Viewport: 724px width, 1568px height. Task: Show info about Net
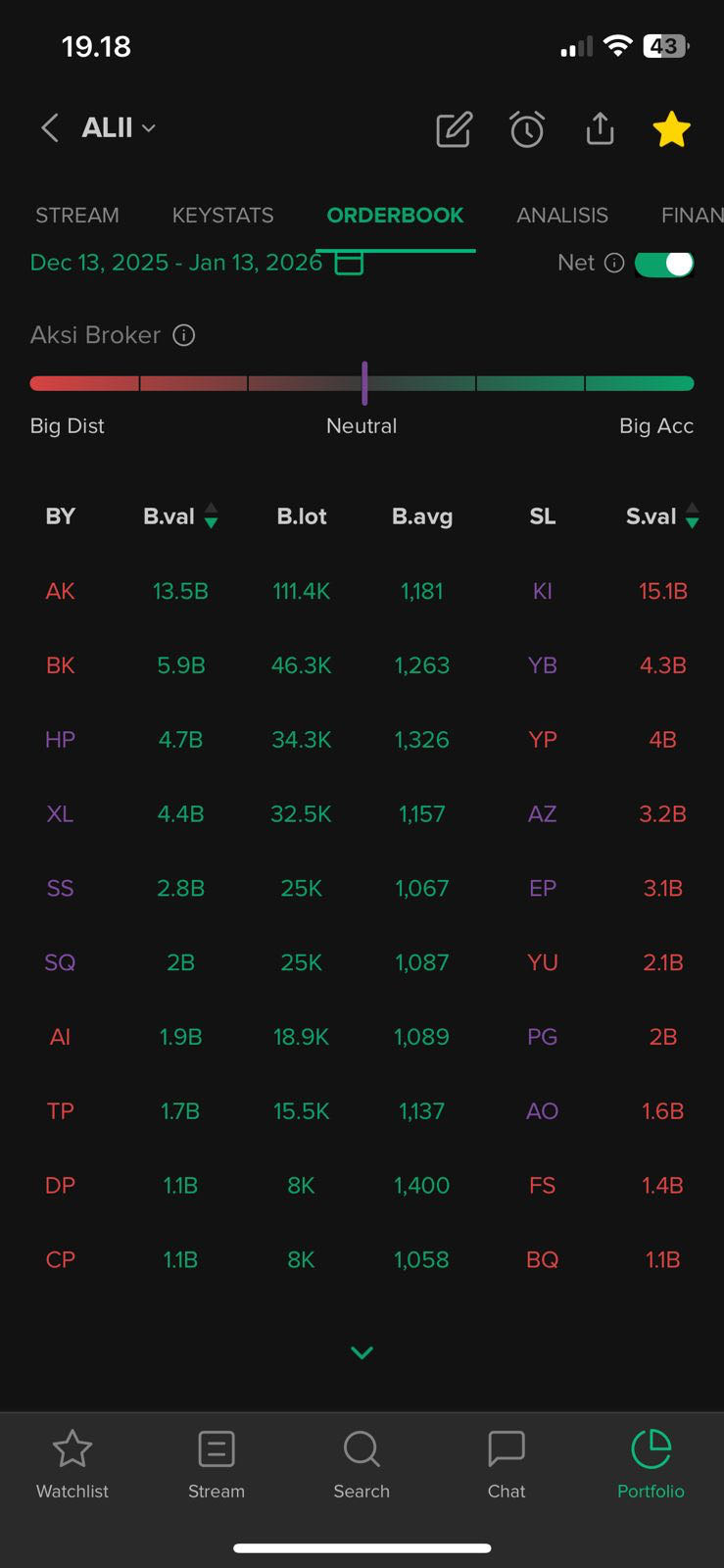pyautogui.click(x=614, y=263)
